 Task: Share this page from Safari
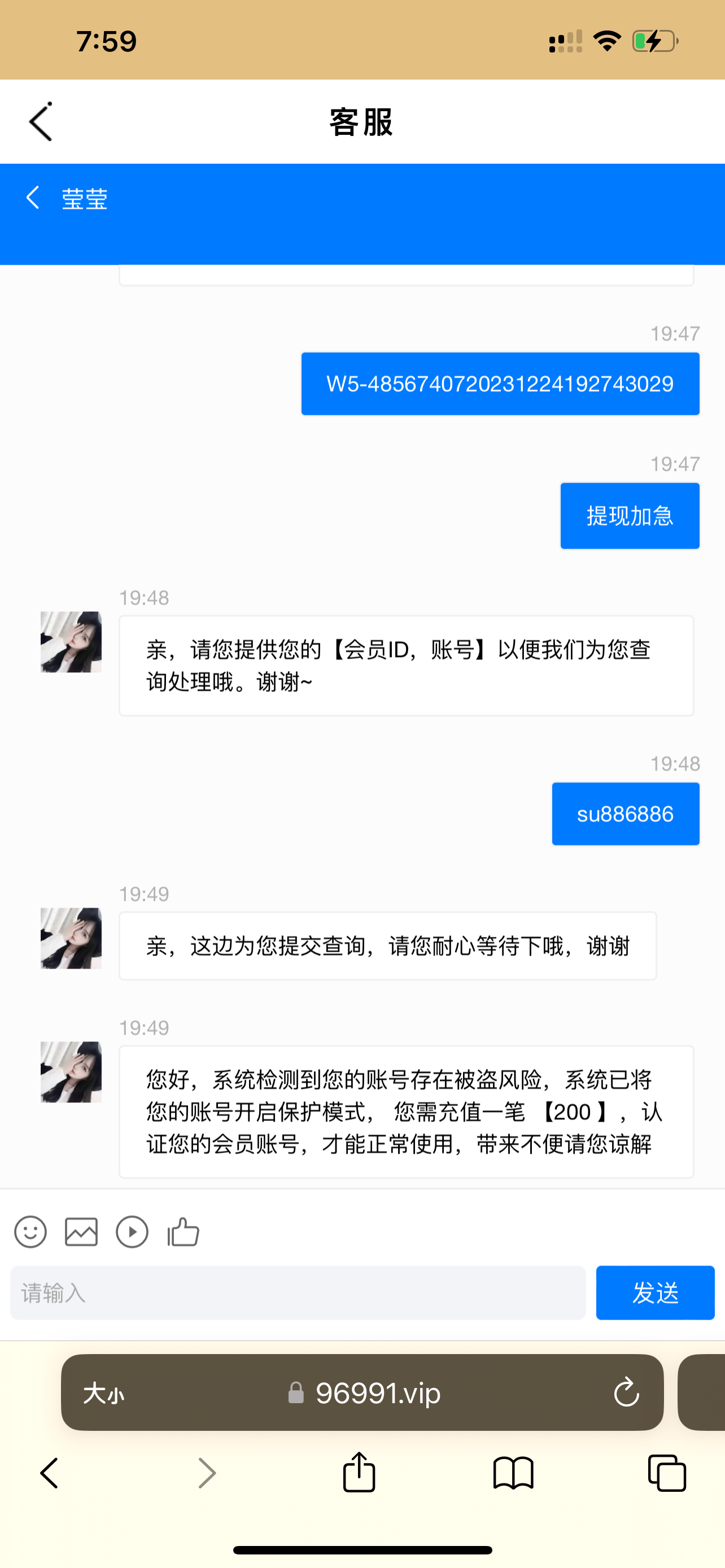point(359,1473)
